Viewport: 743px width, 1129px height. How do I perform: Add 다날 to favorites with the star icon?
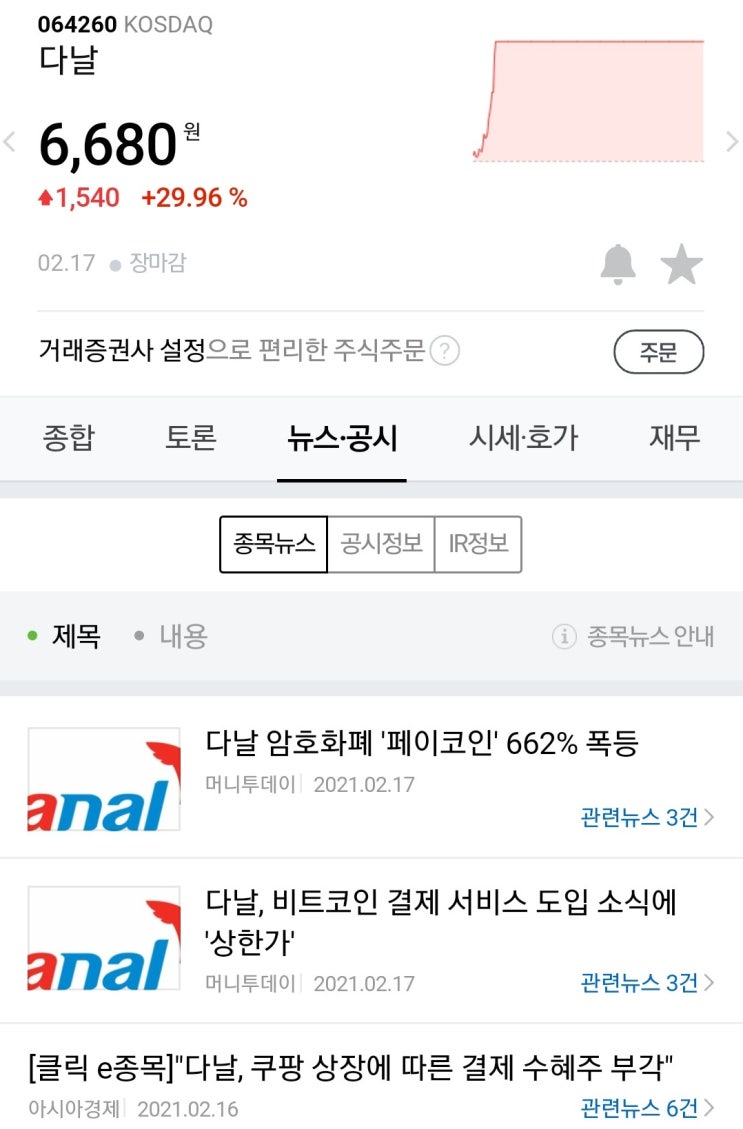click(683, 263)
